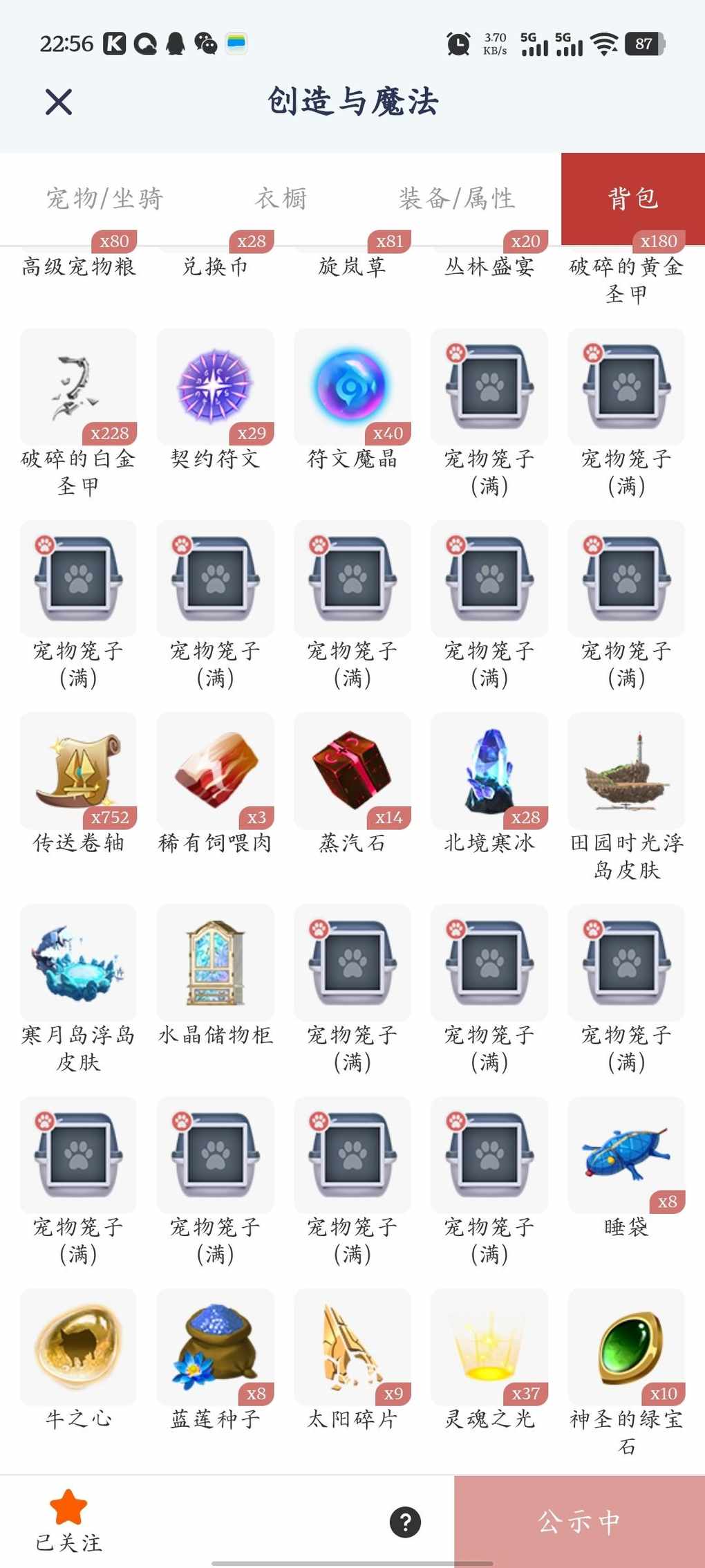Image resolution: width=705 pixels, height=1568 pixels.
Task: Switch to the 衣橱 tab
Action: [281, 199]
